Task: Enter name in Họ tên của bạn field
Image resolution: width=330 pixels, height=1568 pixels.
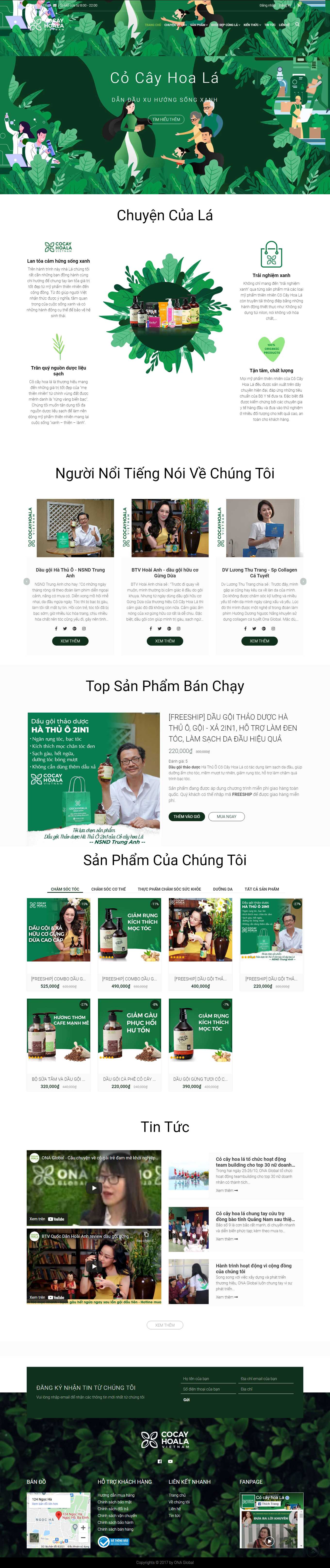Action: pos(206,1378)
